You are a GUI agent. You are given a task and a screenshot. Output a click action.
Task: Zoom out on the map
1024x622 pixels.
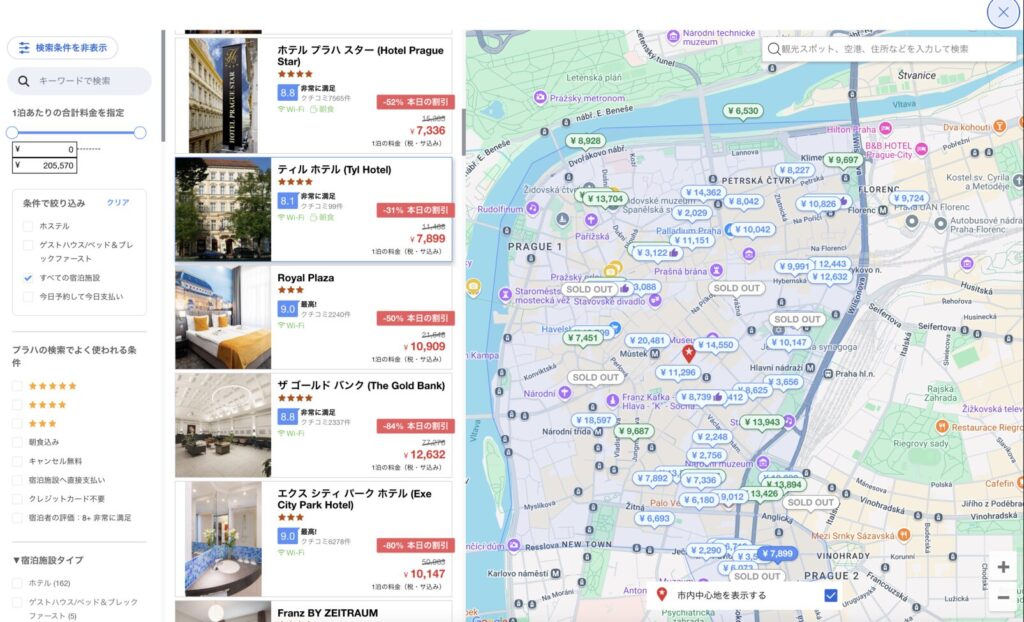coord(1003,598)
